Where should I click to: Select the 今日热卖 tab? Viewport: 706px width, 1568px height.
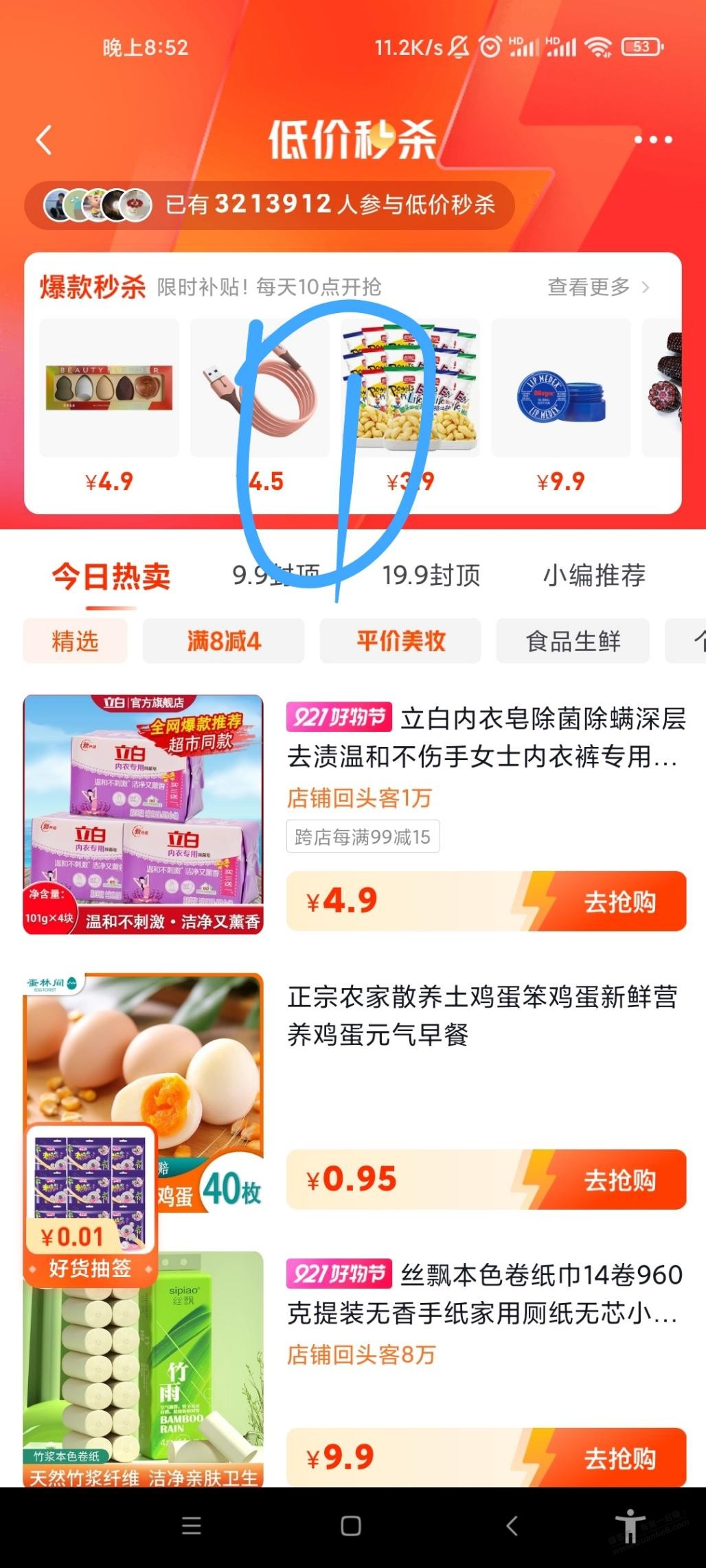111,577
